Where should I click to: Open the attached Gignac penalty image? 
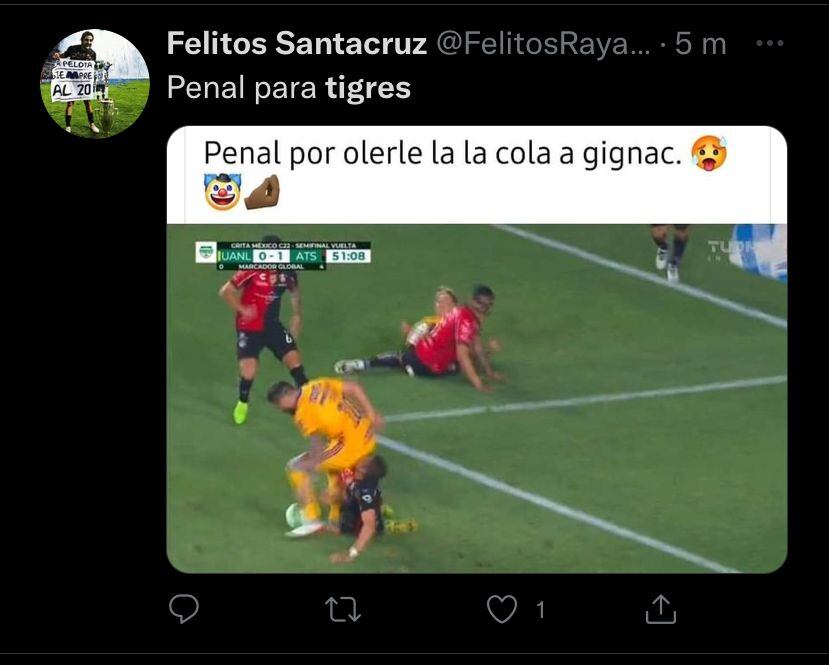[x=476, y=398]
